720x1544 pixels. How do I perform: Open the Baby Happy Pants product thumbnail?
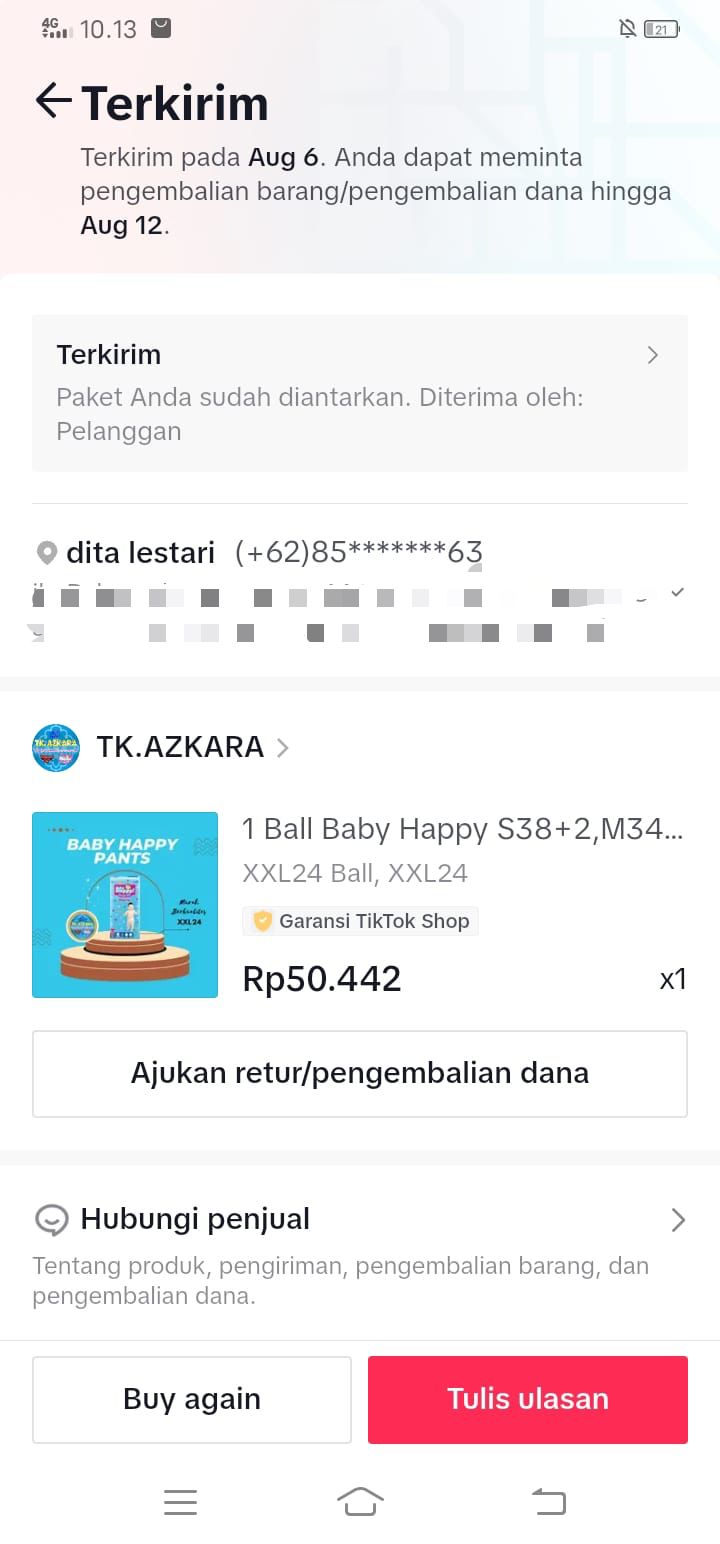point(125,904)
